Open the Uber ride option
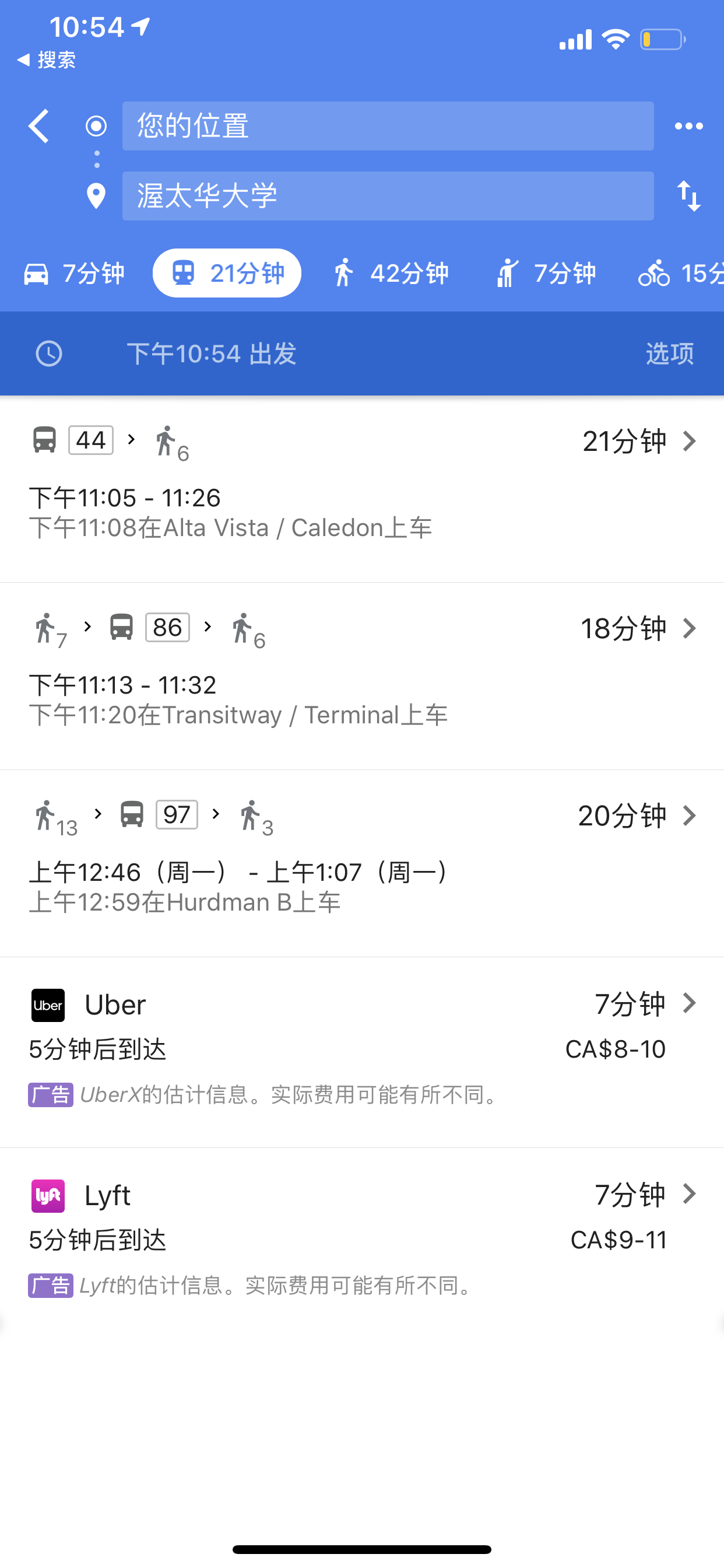Screen dimensions: 724x1568 point(362,1052)
